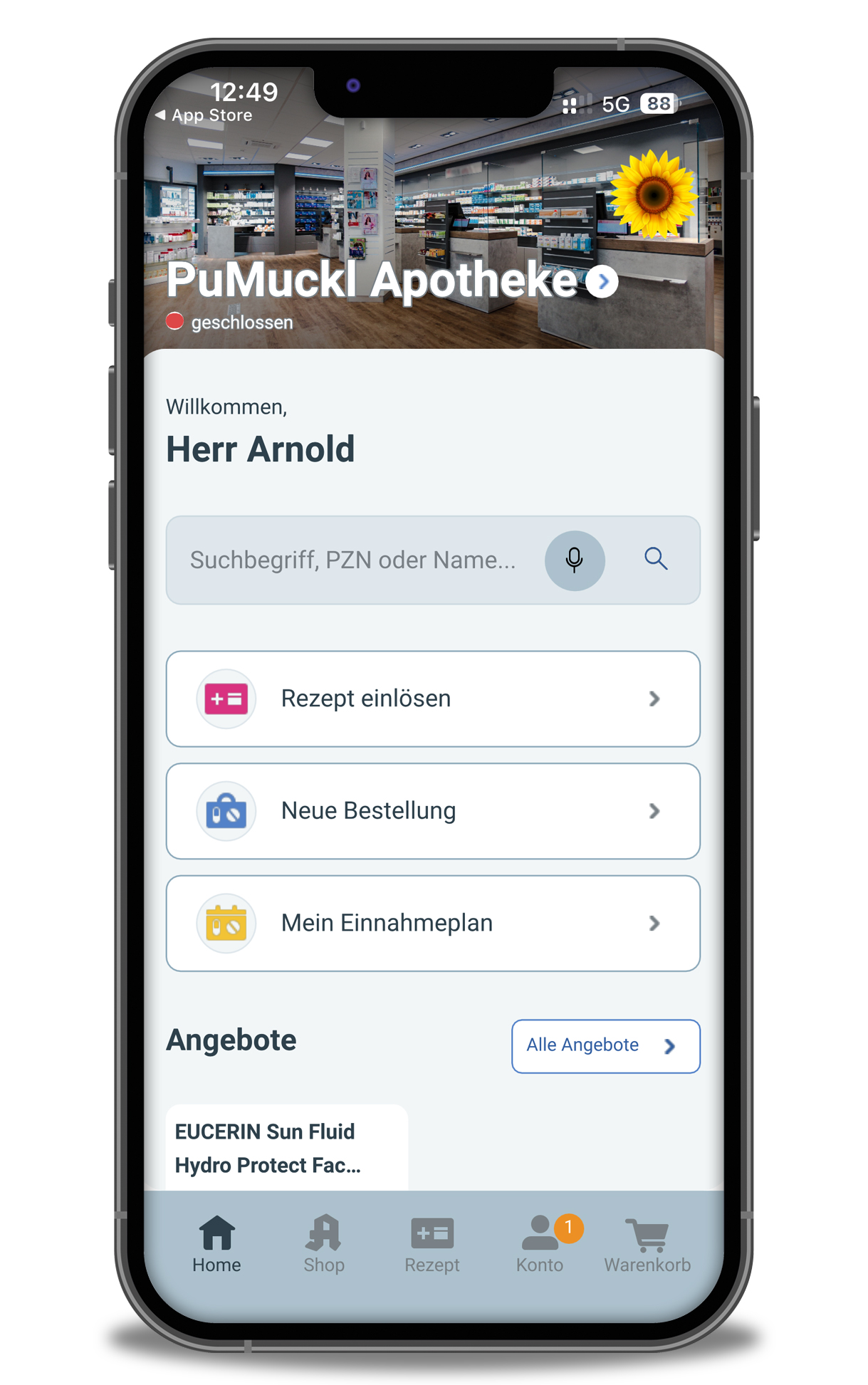The width and height of the screenshot is (868, 1385).
Task: Open the Warenkorb tab
Action: [647, 1244]
